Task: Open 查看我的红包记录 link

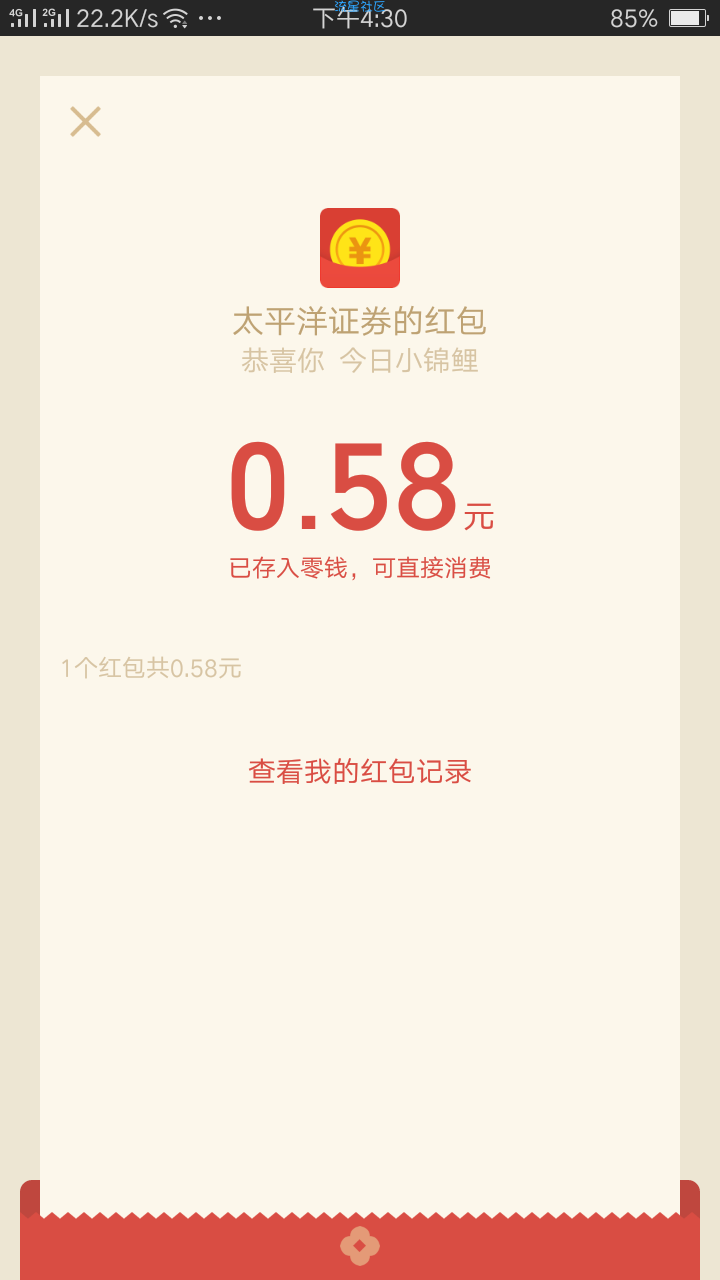Action: click(x=360, y=772)
